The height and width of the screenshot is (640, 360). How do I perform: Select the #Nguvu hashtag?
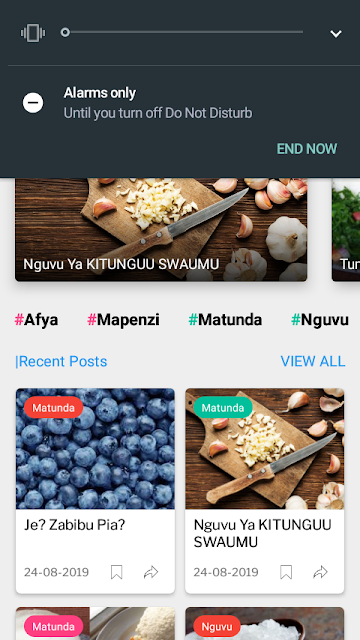click(320, 320)
